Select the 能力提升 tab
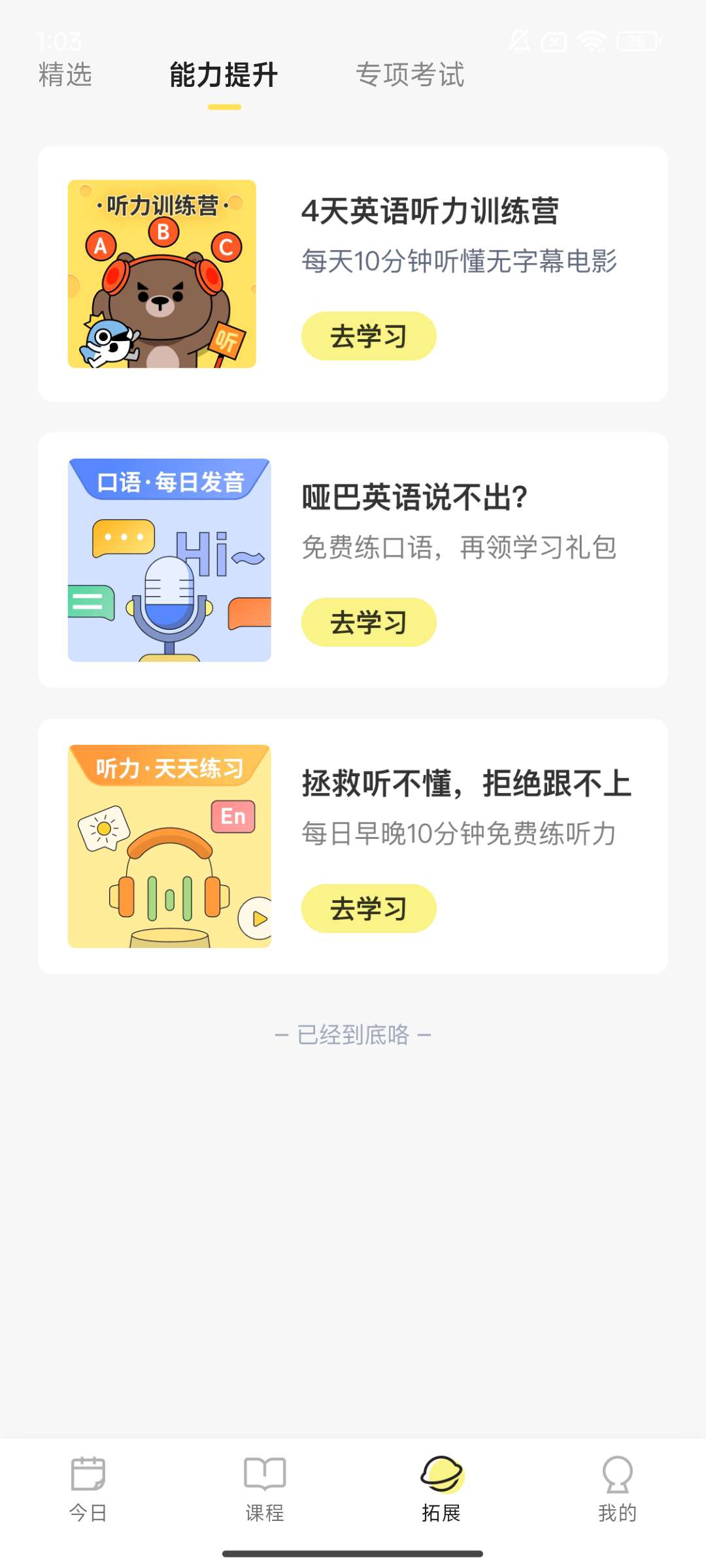 coord(224,75)
